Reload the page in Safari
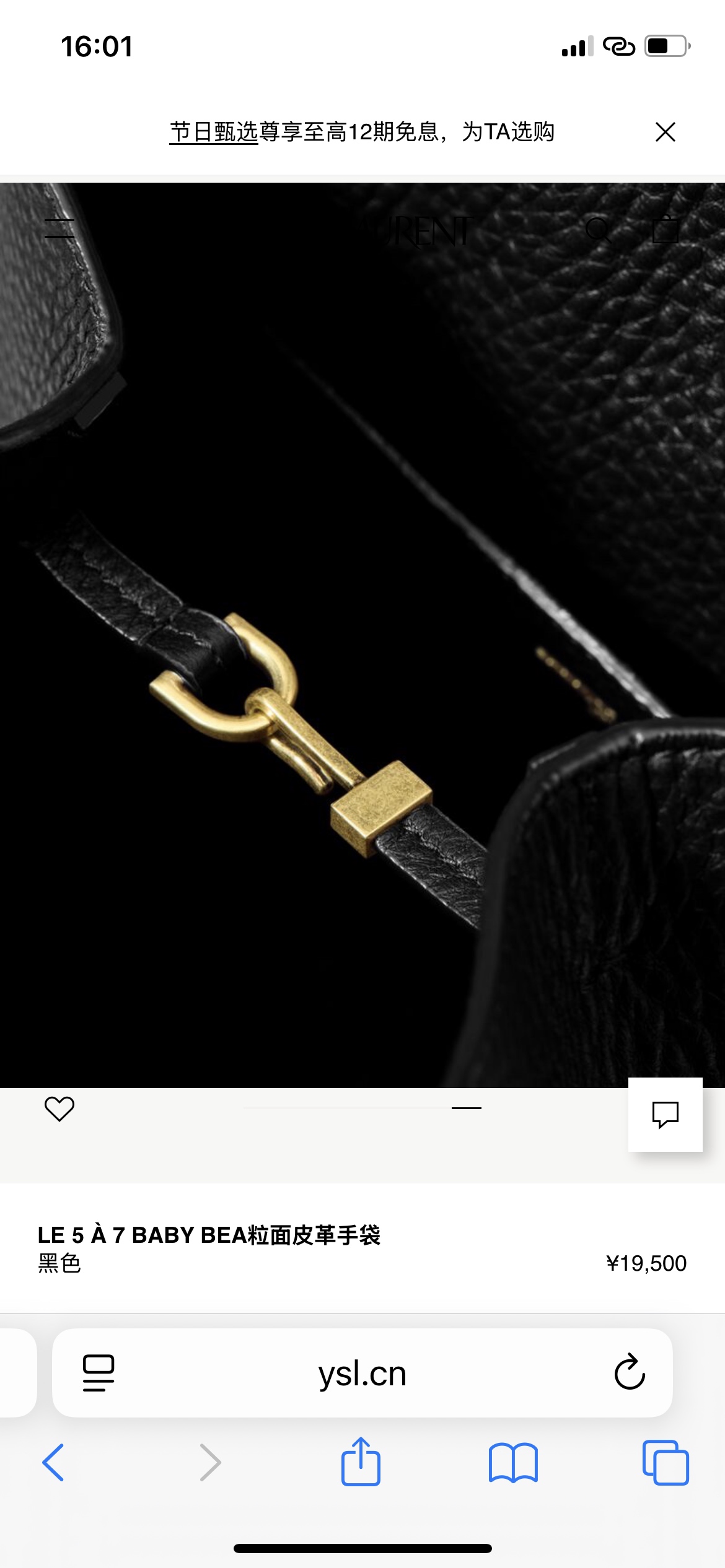Image resolution: width=725 pixels, height=1568 pixels. click(x=630, y=1372)
